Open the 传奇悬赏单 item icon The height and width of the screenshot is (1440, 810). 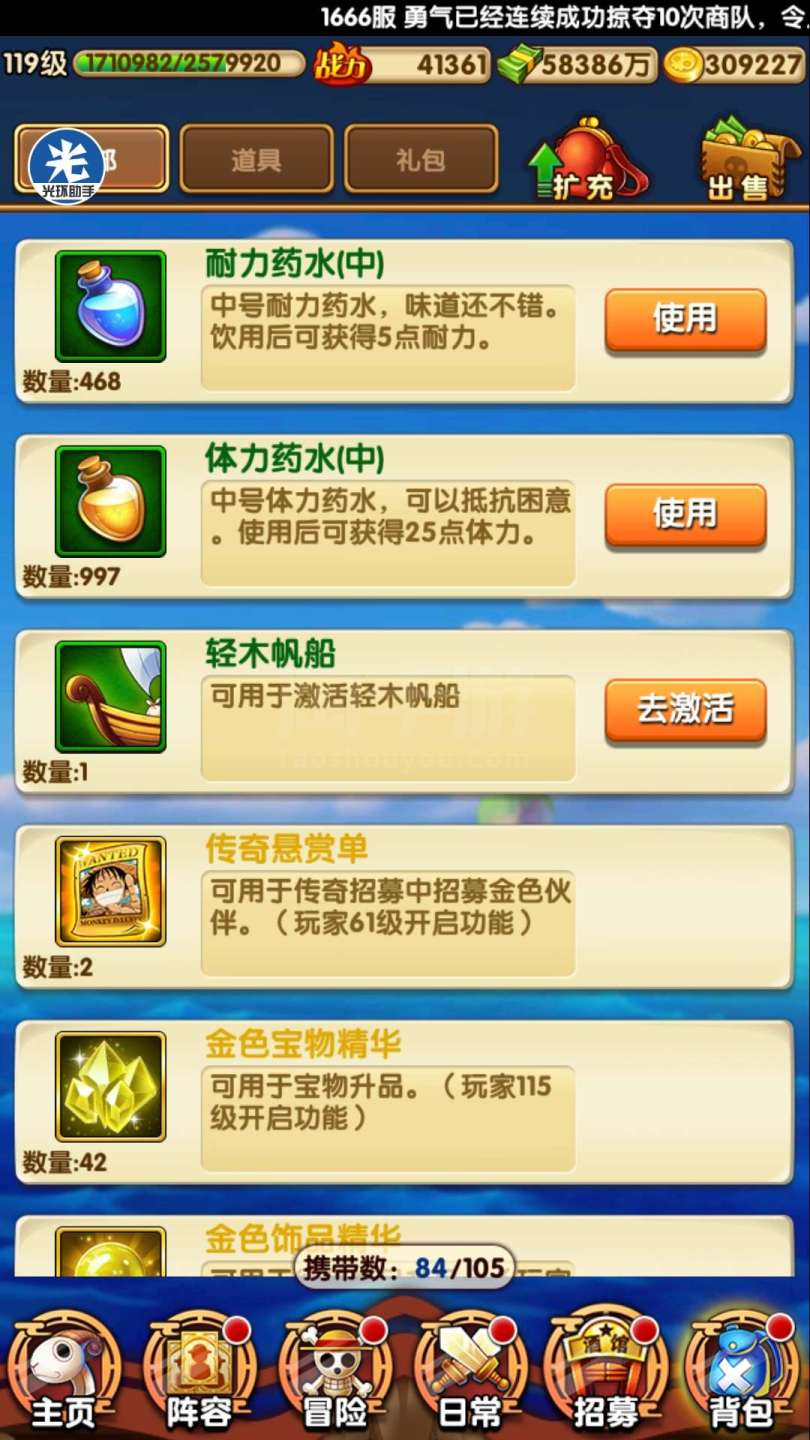pyautogui.click(x=110, y=890)
